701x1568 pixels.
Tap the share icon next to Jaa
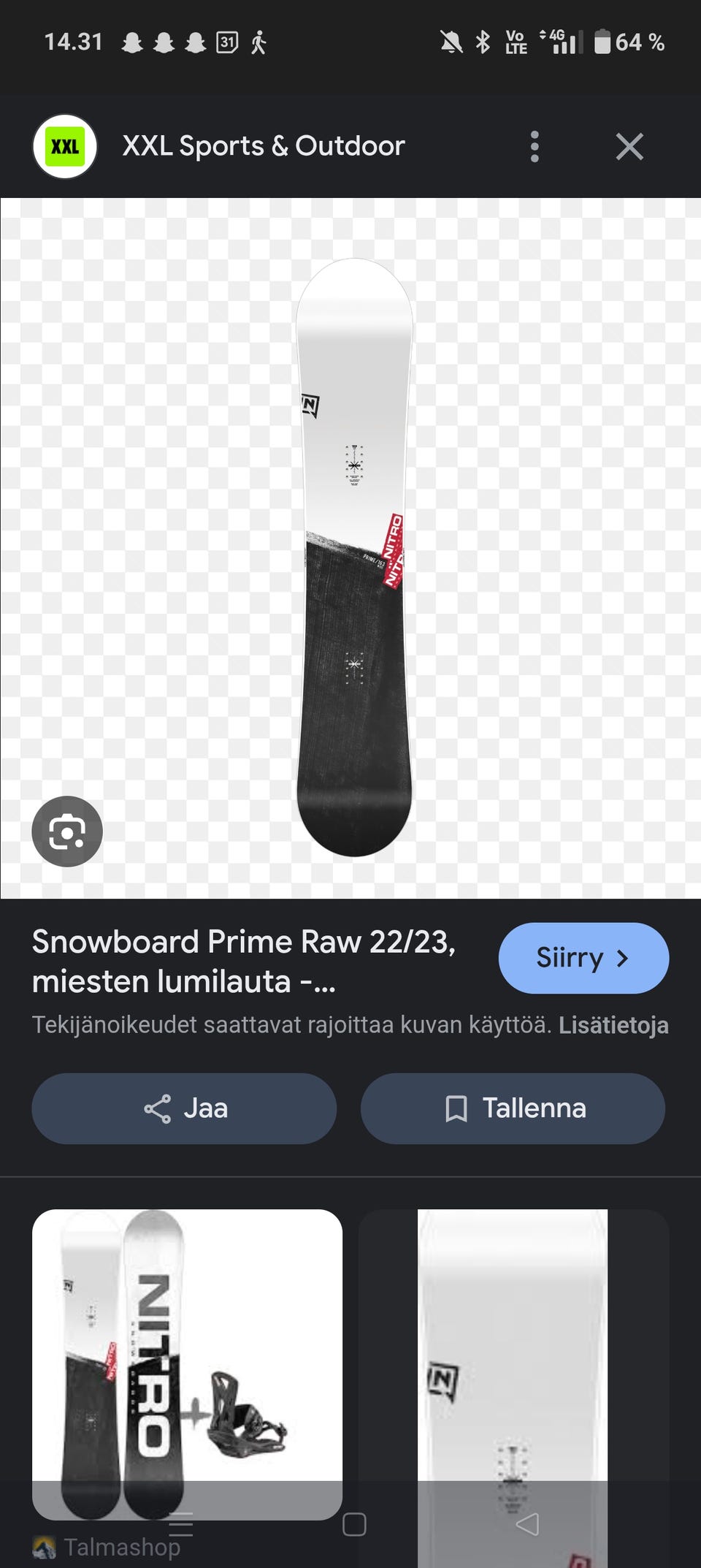[157, 1108]
